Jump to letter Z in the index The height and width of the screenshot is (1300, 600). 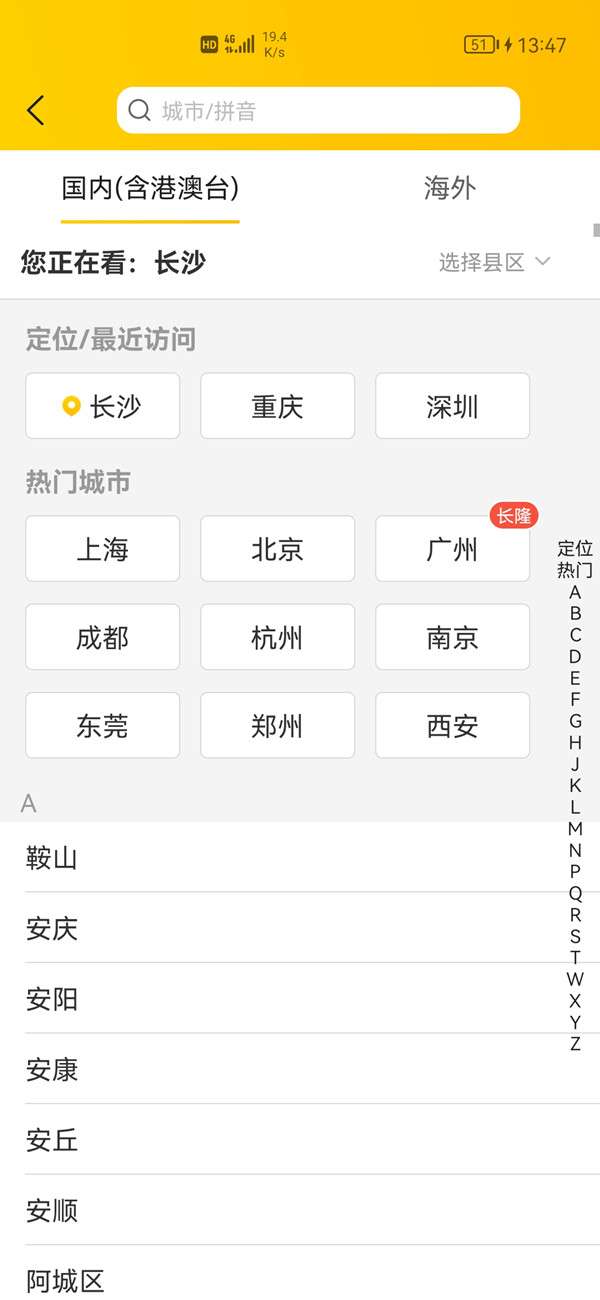(x=575, y=1044)
